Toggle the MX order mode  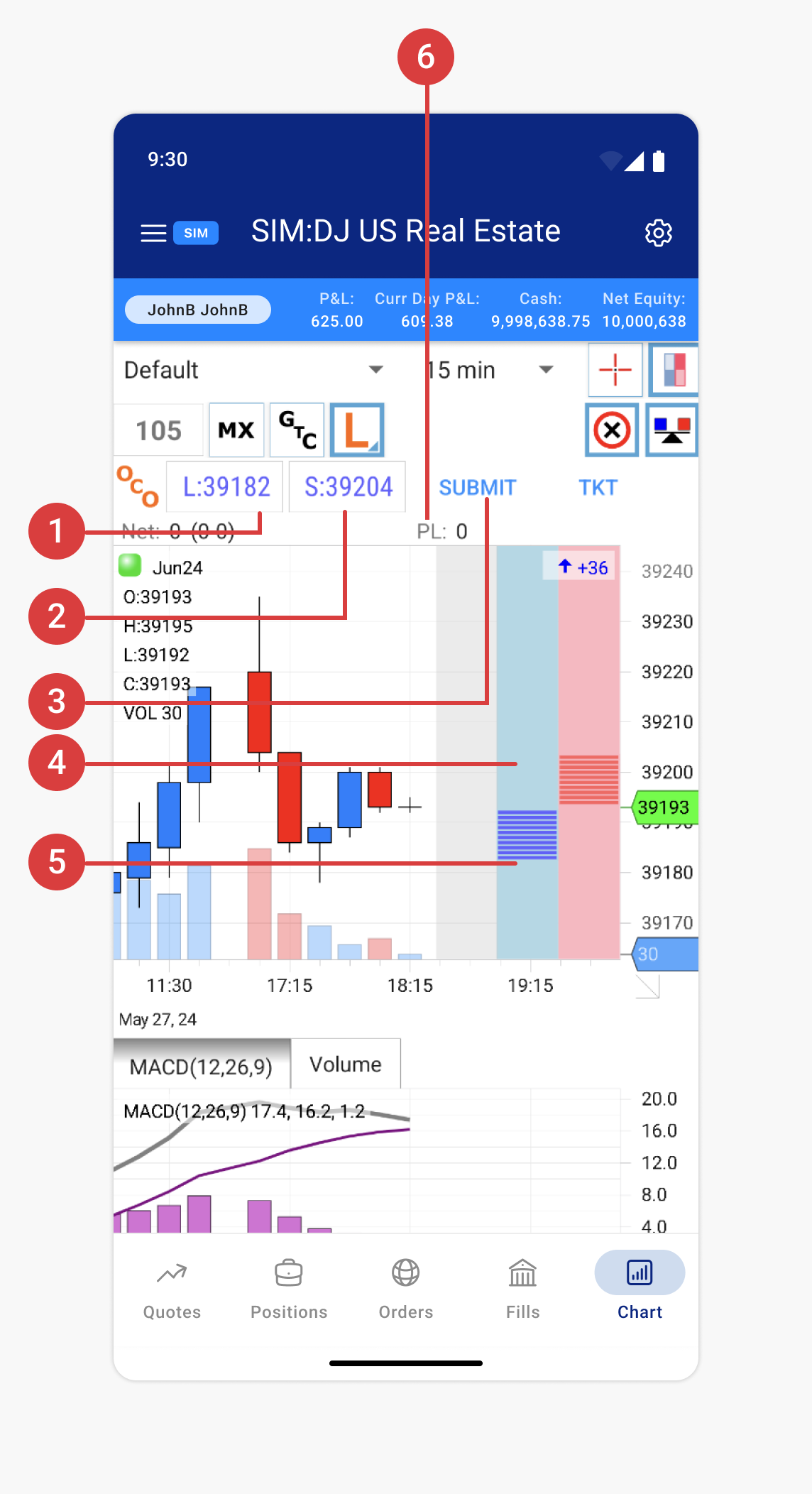[236, 430]
